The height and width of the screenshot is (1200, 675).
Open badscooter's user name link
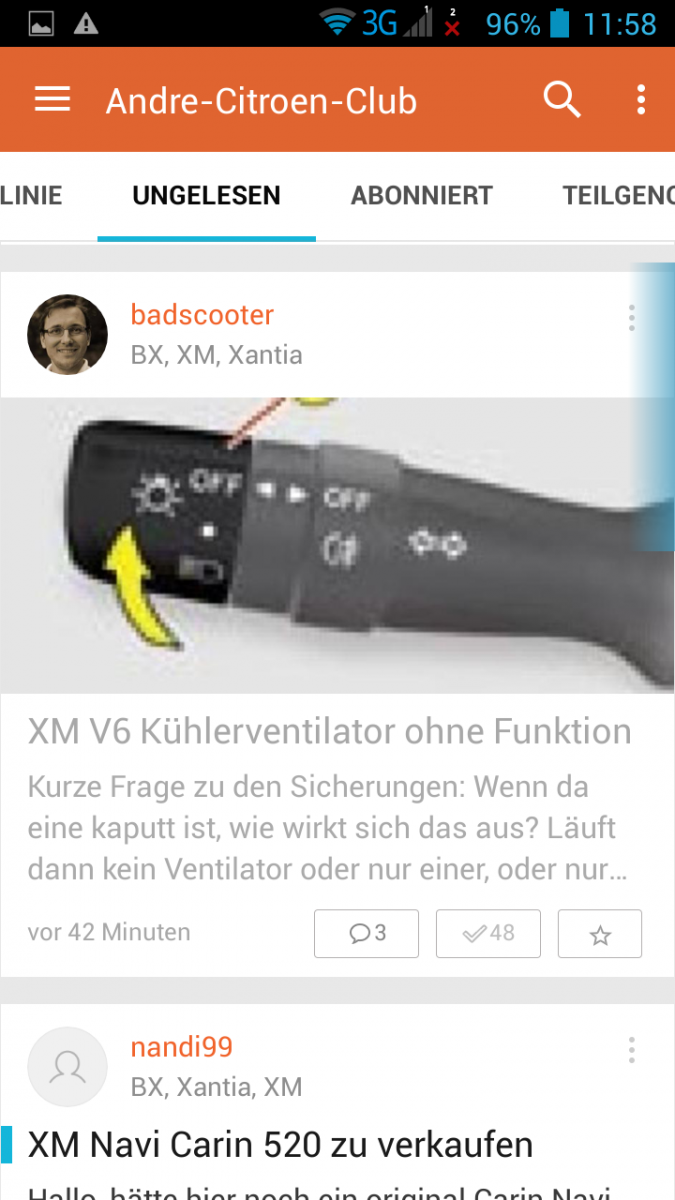point(202,315)
